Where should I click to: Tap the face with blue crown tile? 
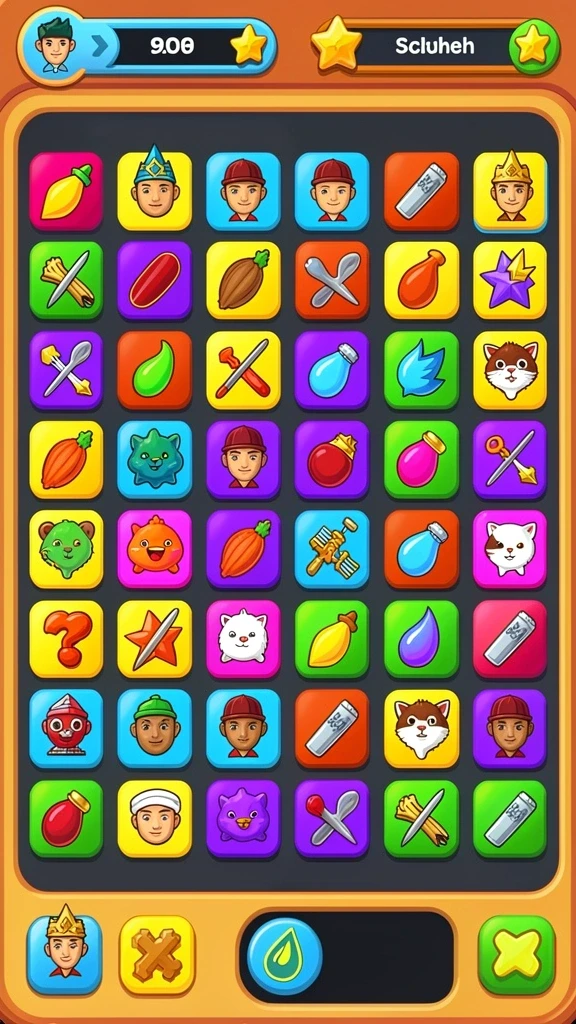[x=155, y=191]
